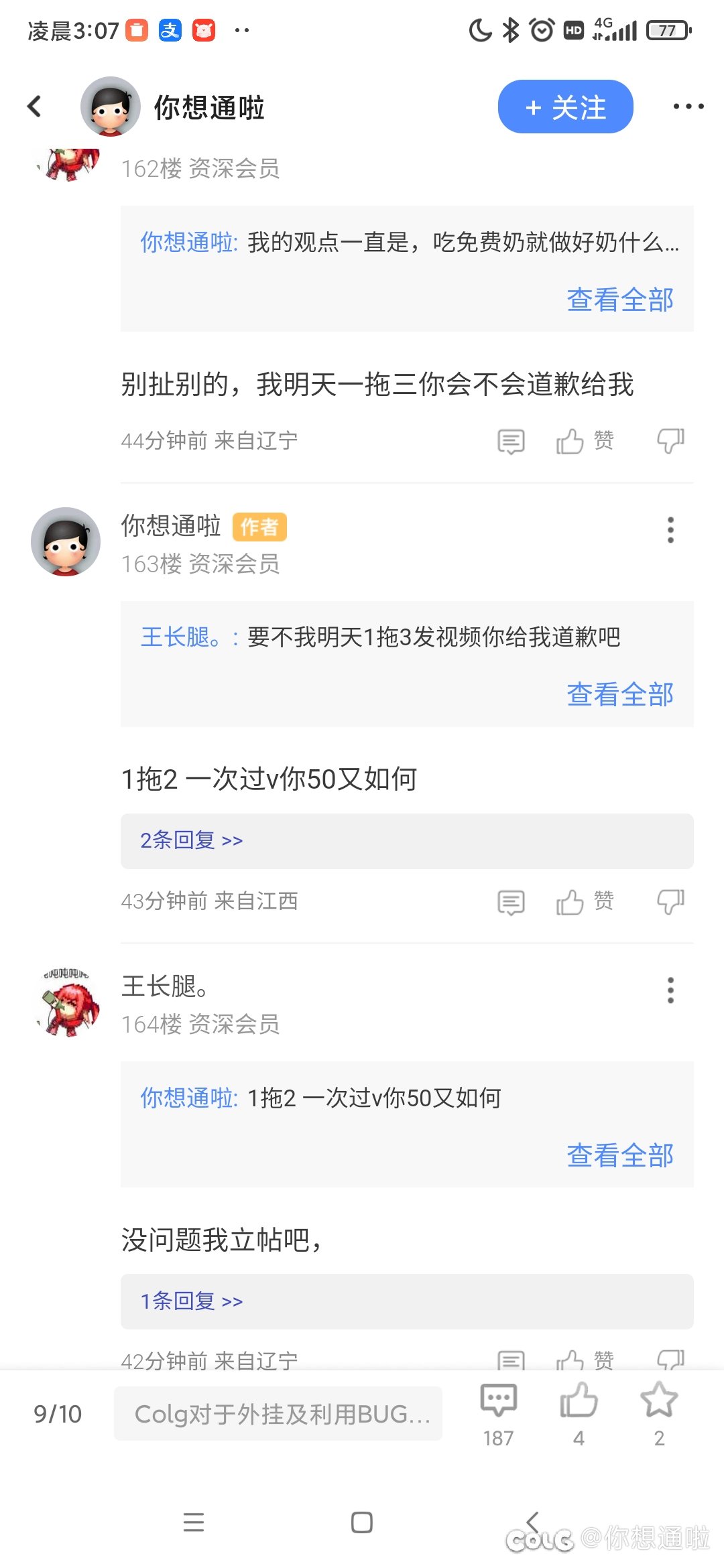View full quote in floor 162
Screen dimensions: 724x1568
point(620,299)
